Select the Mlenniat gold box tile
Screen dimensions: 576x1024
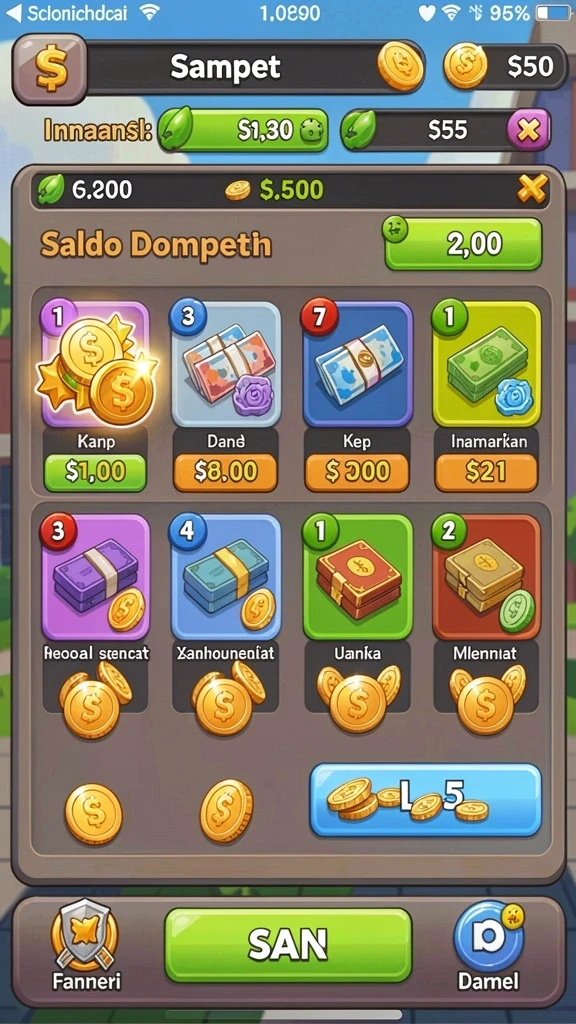coord(487,577)
